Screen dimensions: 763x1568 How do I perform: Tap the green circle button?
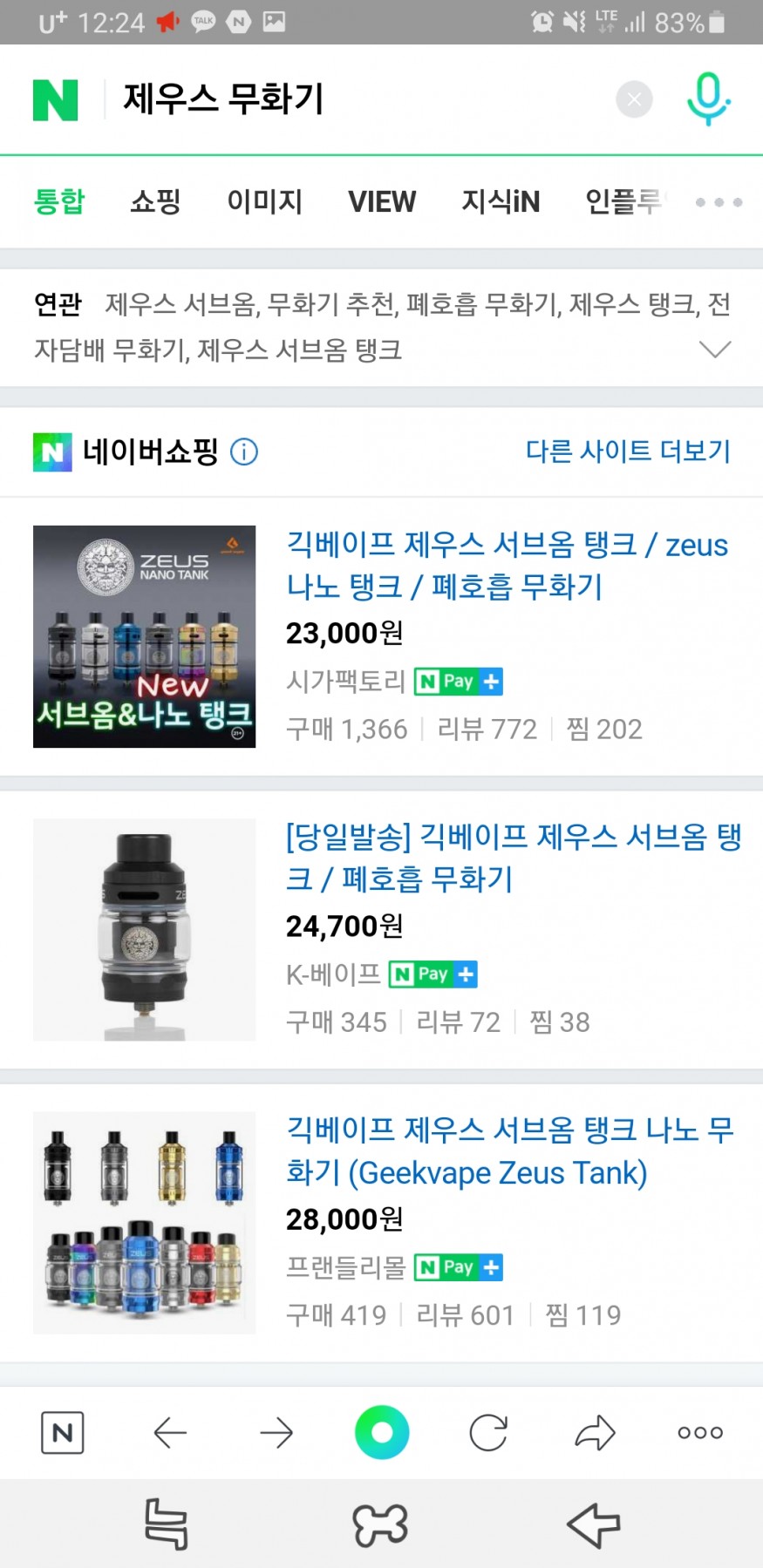tap(382, 1432)
